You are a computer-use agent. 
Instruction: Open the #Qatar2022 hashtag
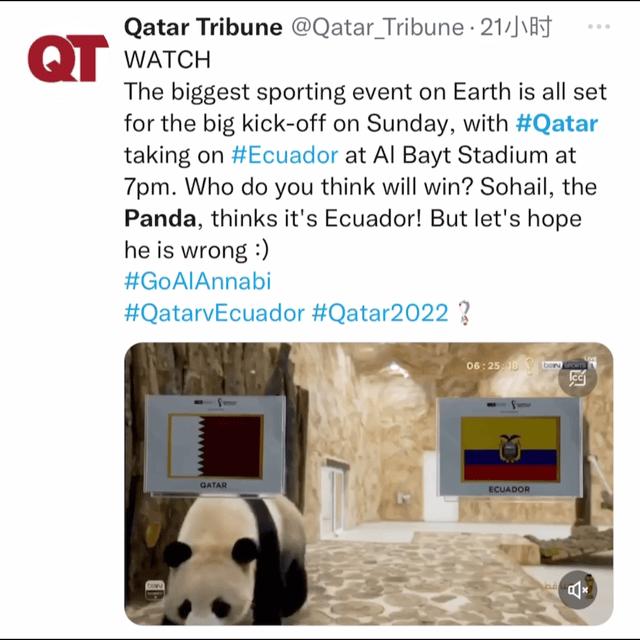click(380, 312)
